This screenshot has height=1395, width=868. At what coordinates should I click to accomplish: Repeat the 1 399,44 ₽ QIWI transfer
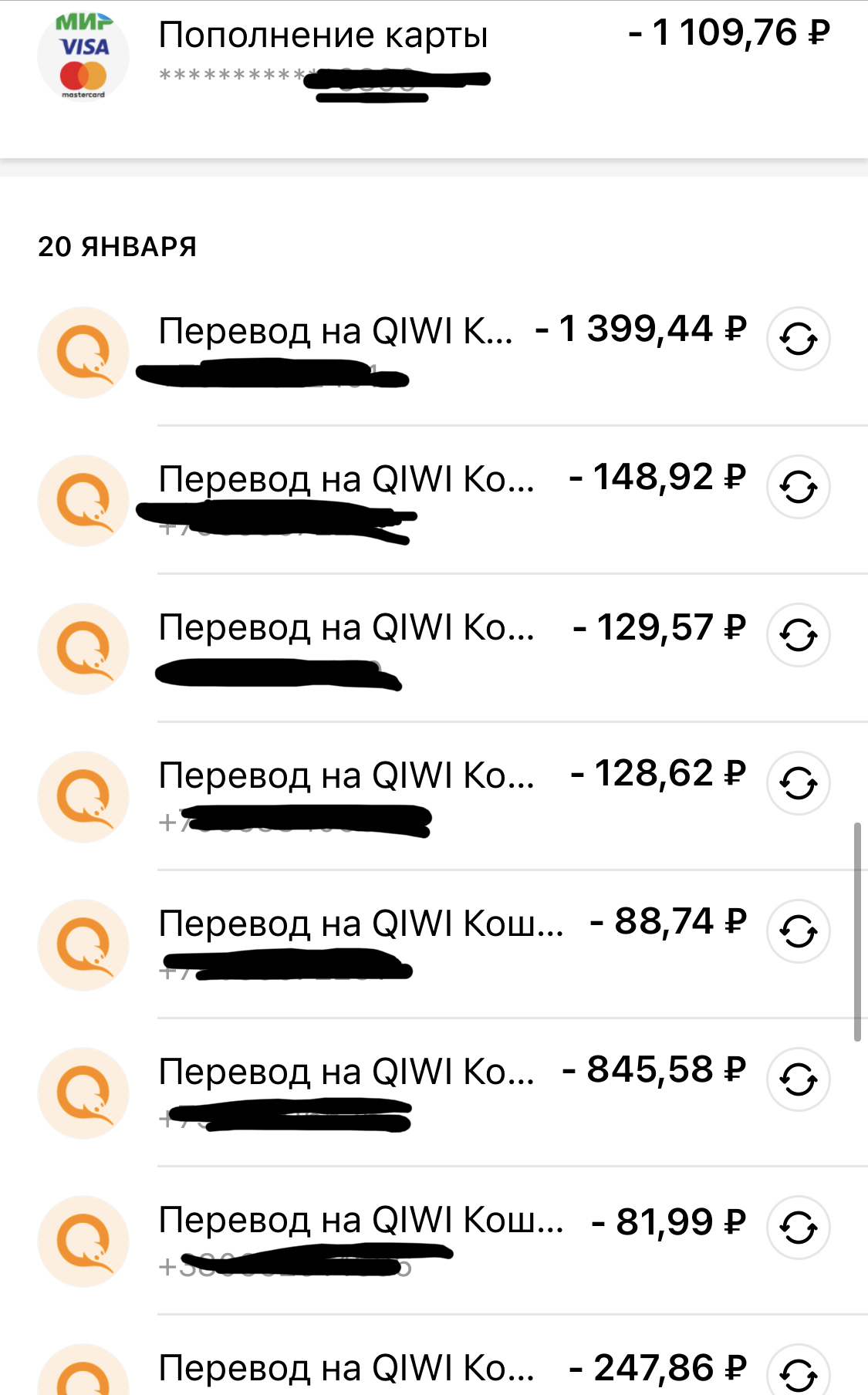click(798, 339)
